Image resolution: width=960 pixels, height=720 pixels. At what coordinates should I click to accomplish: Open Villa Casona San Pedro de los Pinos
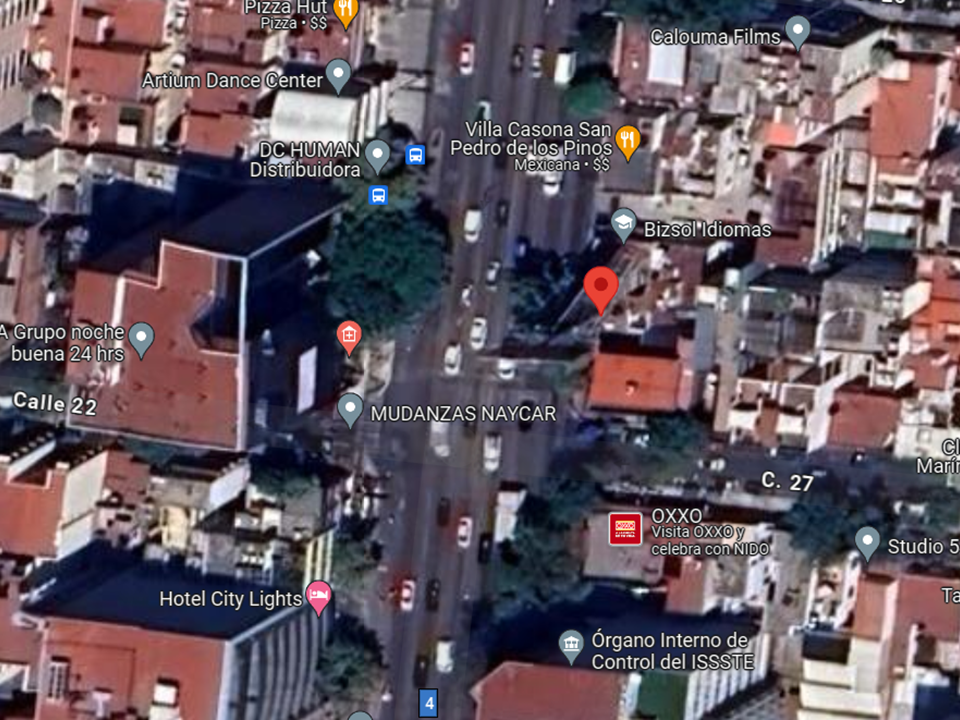tap(628, 143)
